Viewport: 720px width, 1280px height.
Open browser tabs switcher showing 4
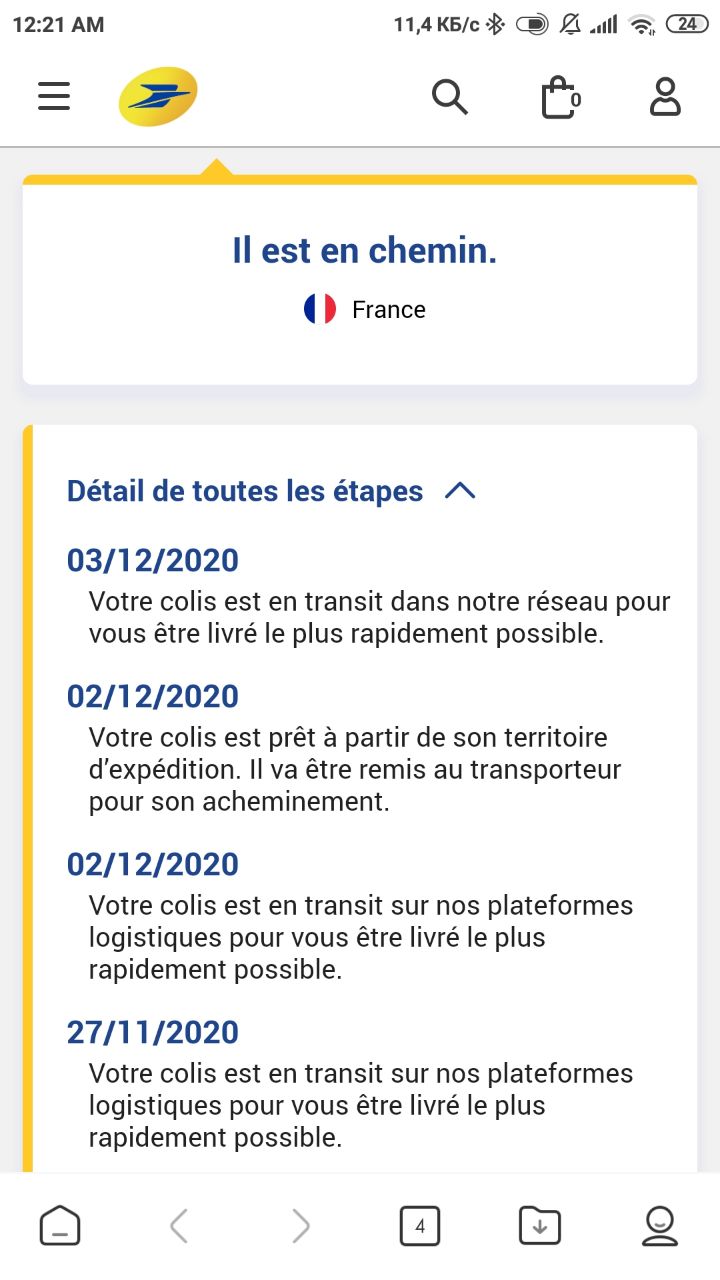coord(420,1226)
